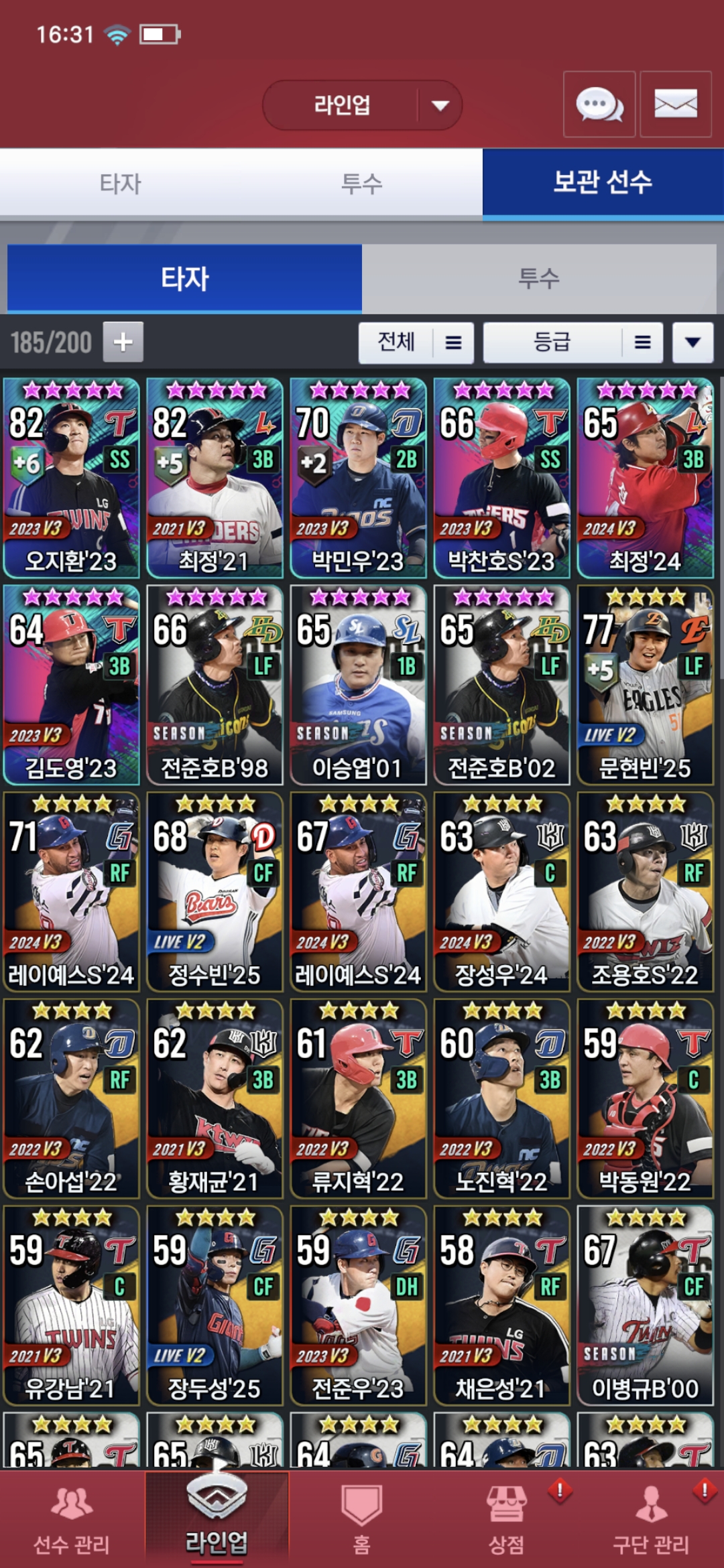Viewport: 724px width, 1568px height.
Task: Open the 등급 sort menu
Action: [572, 343]
